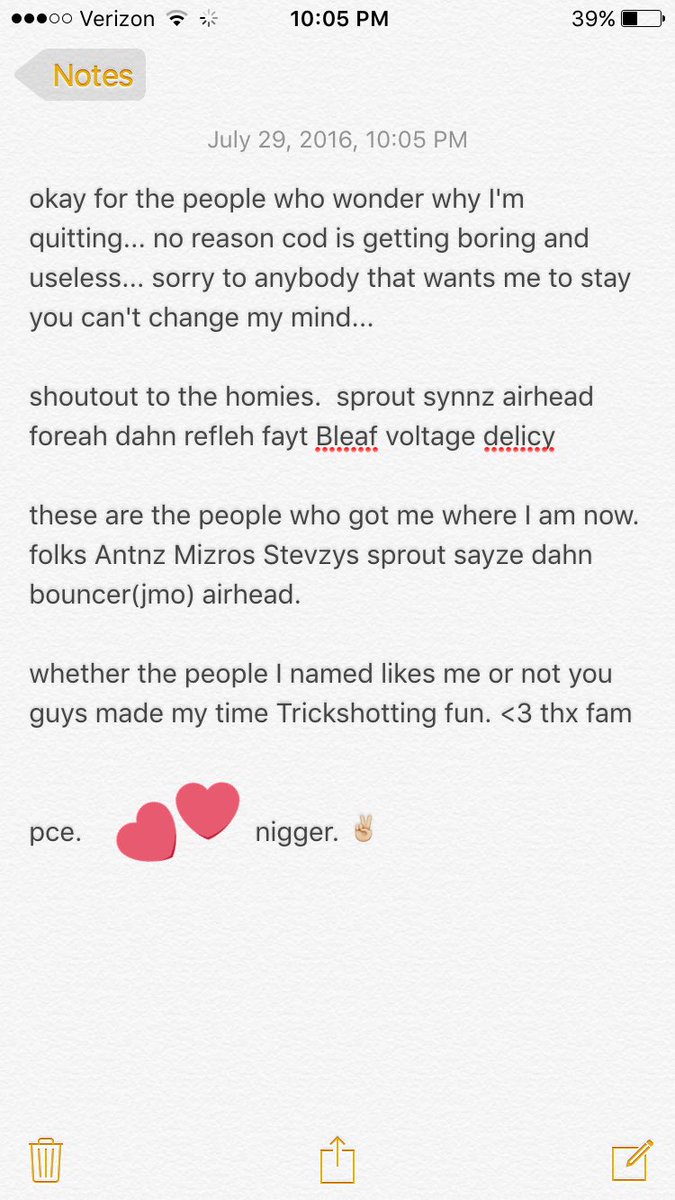Go back to the Notes list
Screen dimensions: 675x1200
coord(81,75)
